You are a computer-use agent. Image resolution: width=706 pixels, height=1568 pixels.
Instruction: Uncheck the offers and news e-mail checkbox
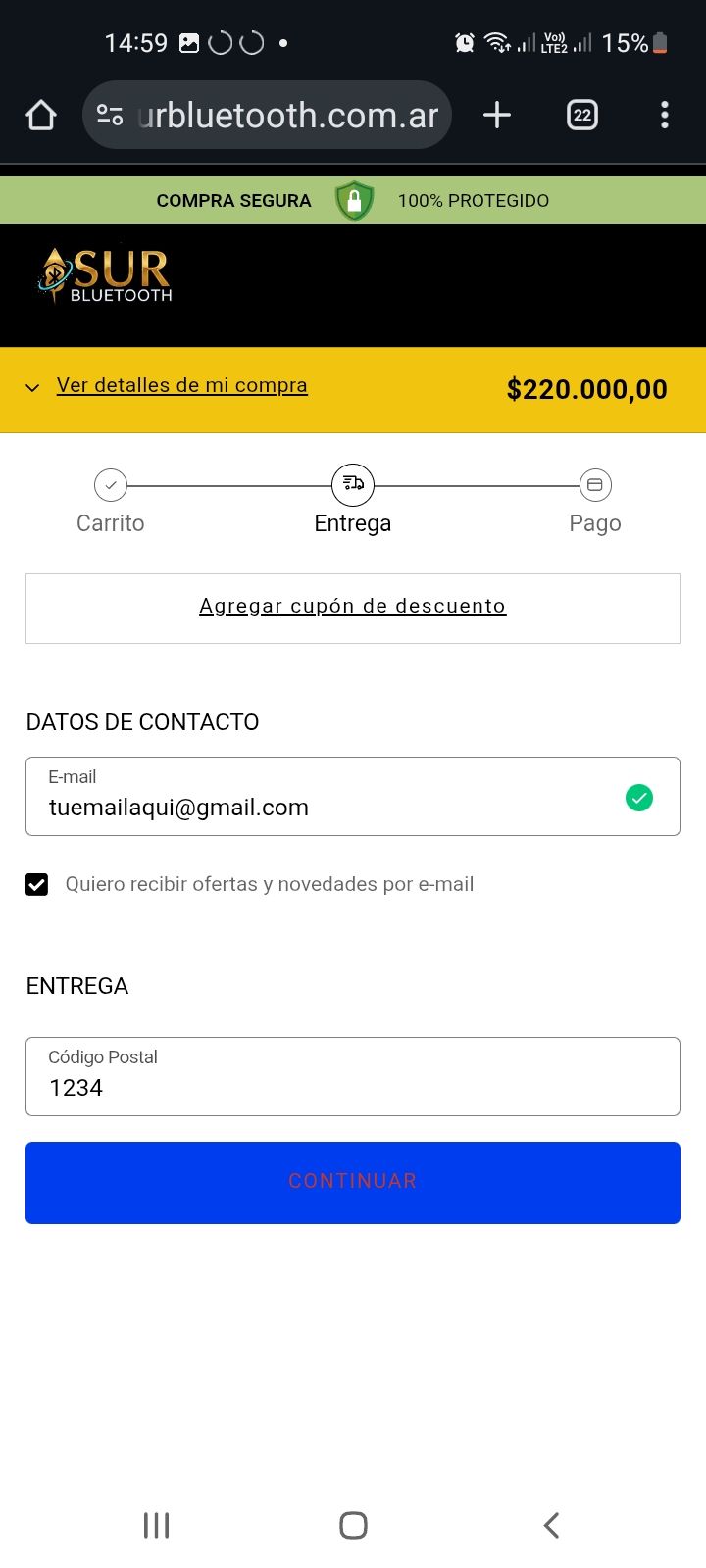(37, 885)
